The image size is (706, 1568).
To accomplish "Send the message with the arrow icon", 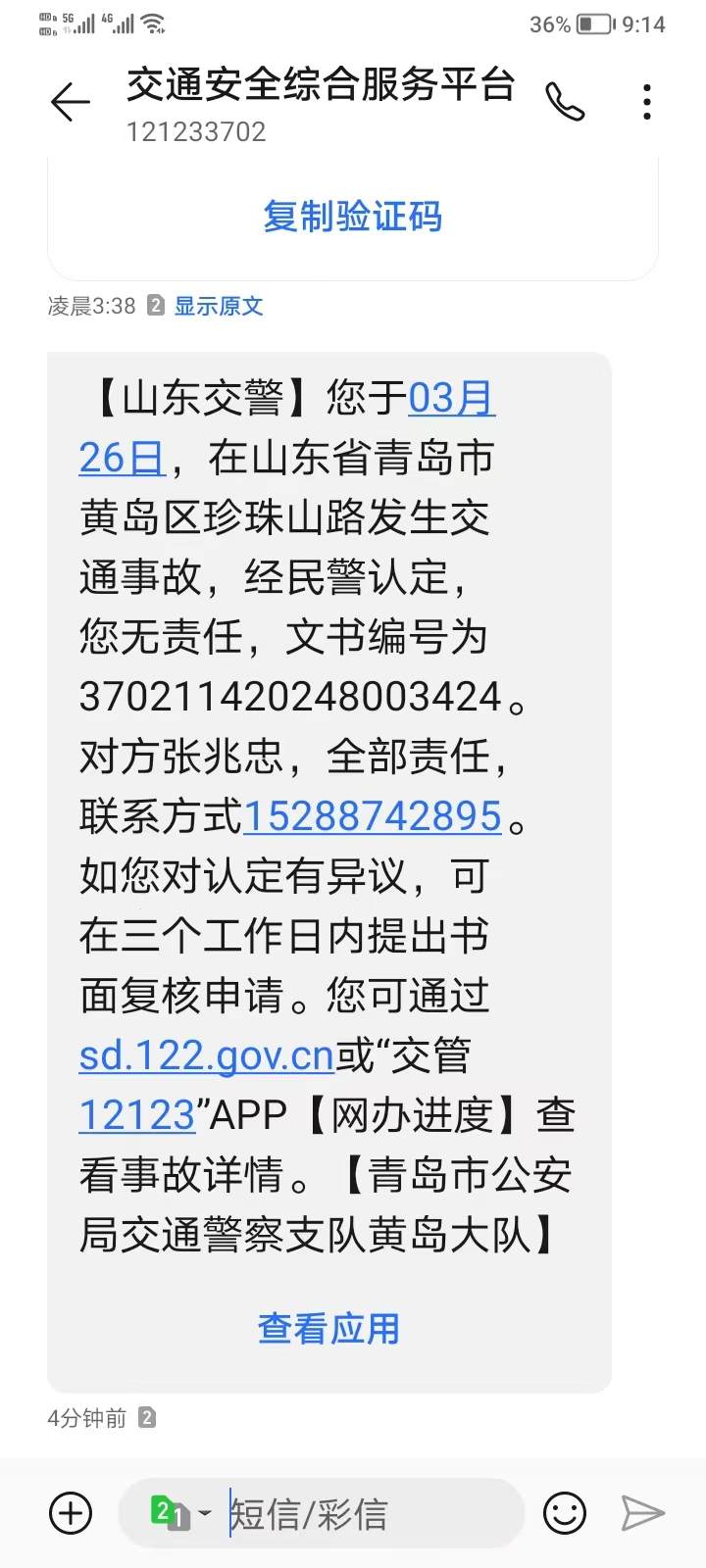I will (x=643, y=1513).
